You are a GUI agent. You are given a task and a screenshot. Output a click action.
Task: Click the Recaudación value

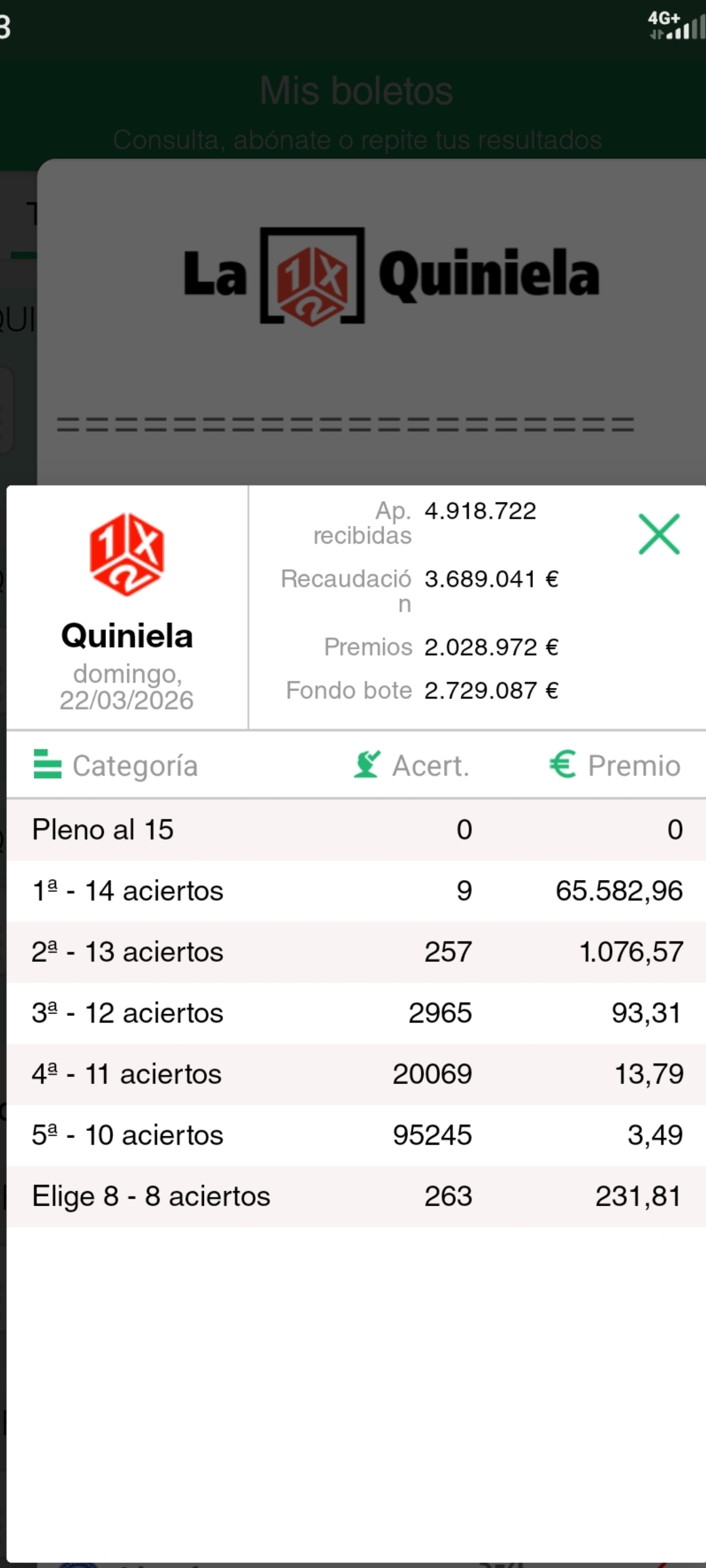[x=491, y=579]
